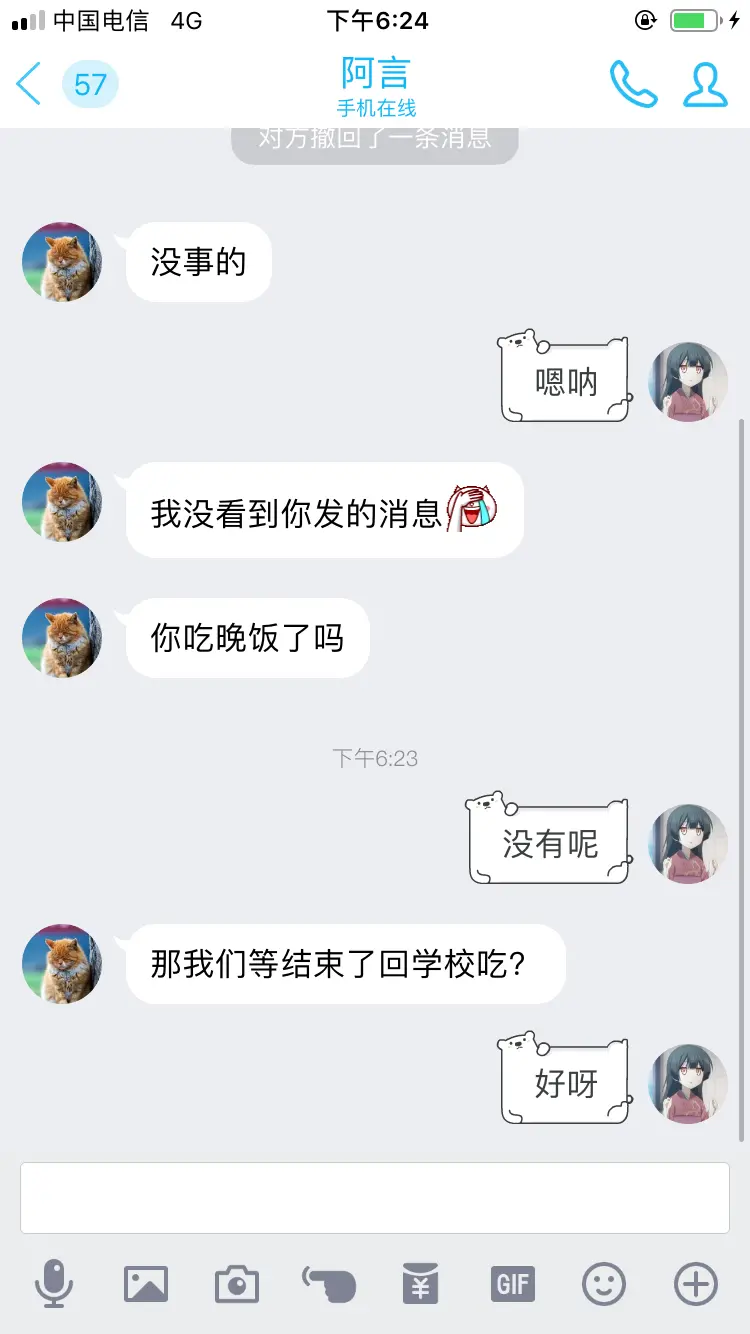Open the emoji panel
The width and height of the screenshot is (750, 1334).
coord(604,1283)
